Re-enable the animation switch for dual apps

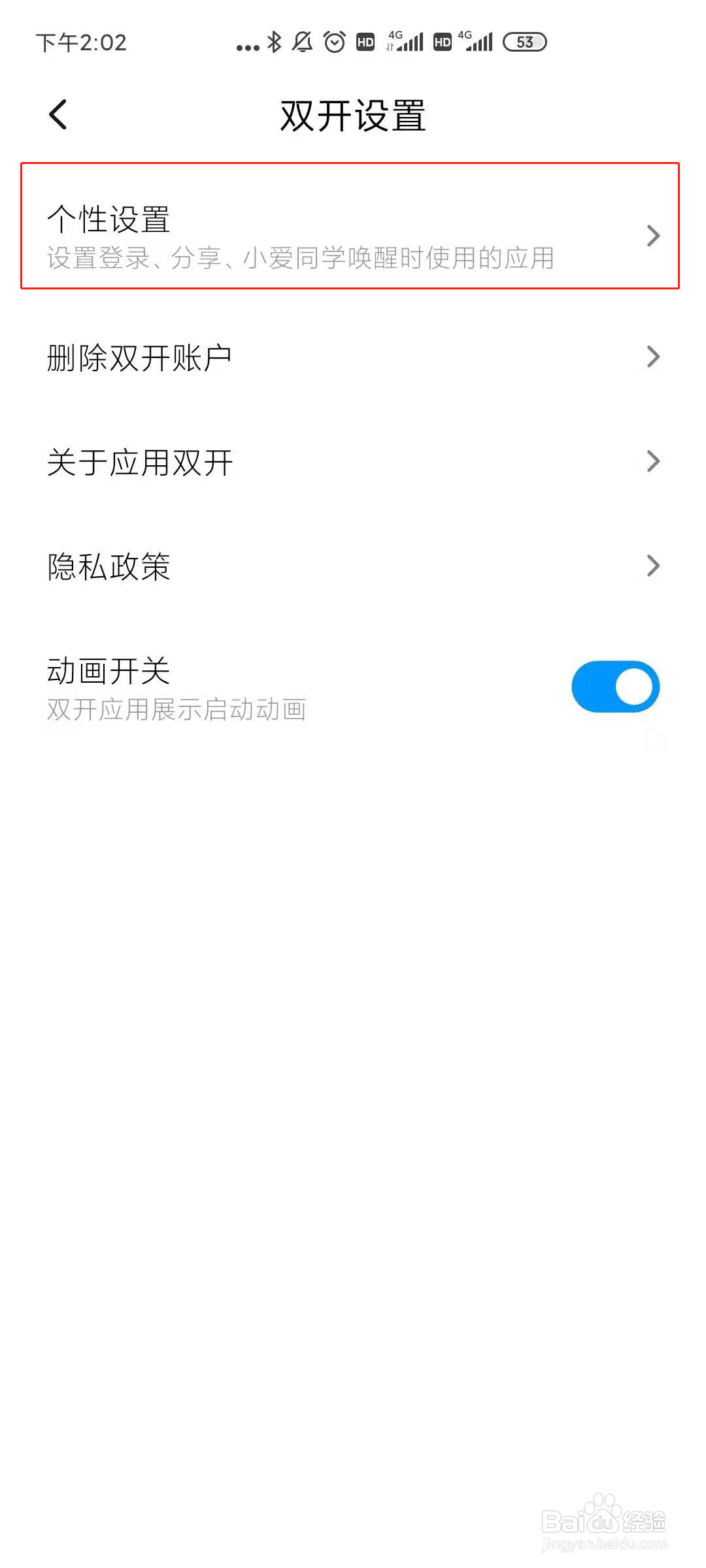point(614,686)
